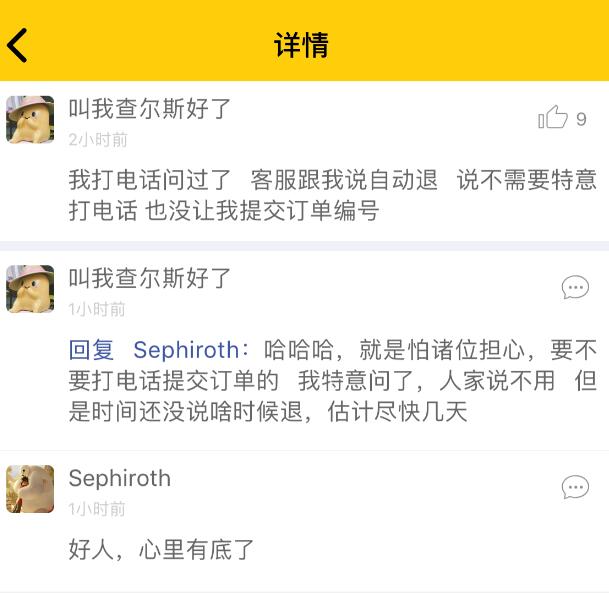Open the blue Sephiroth mention link

(x=186, y=350)
